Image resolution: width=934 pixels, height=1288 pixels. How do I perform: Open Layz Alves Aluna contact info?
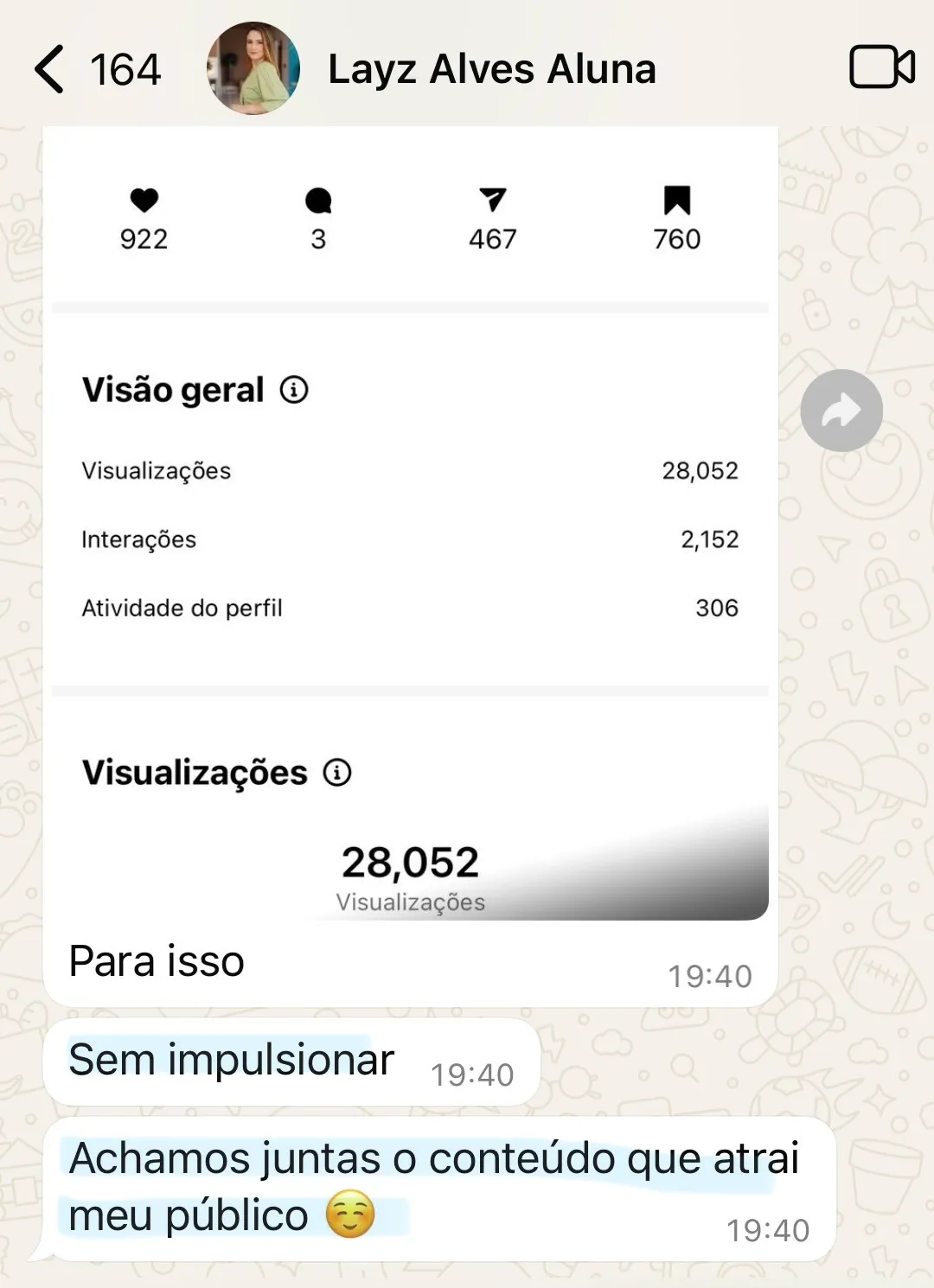(490, 69)
